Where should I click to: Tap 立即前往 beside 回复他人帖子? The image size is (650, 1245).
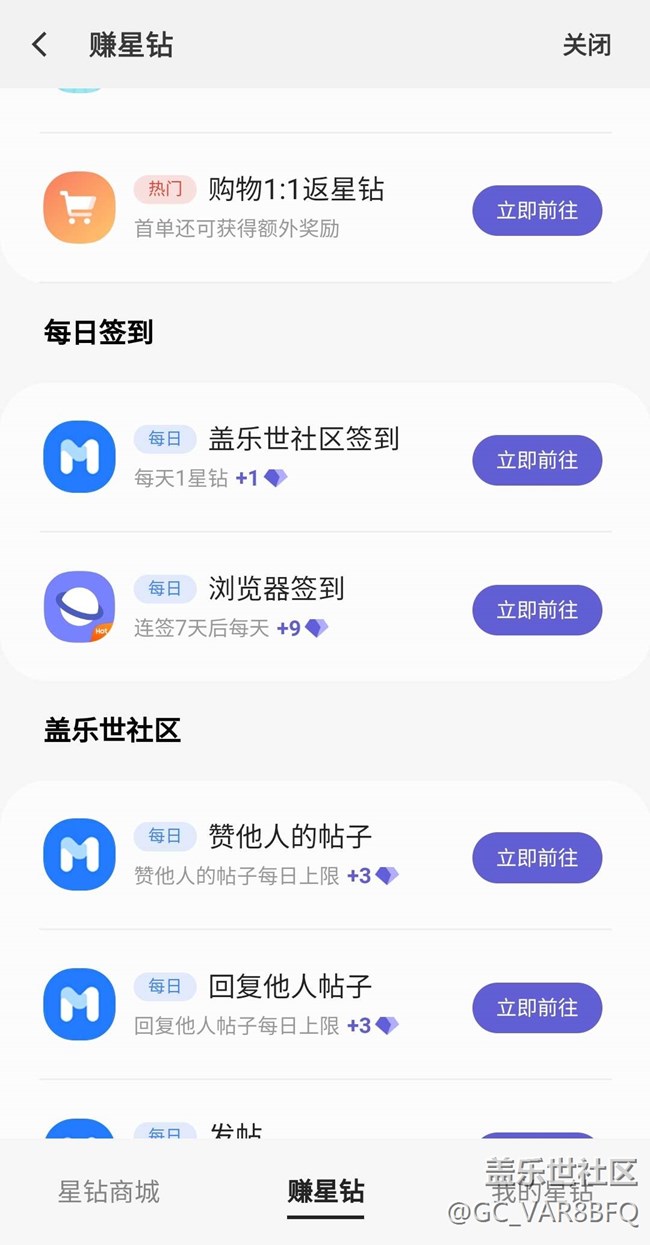click(537, 1008)
